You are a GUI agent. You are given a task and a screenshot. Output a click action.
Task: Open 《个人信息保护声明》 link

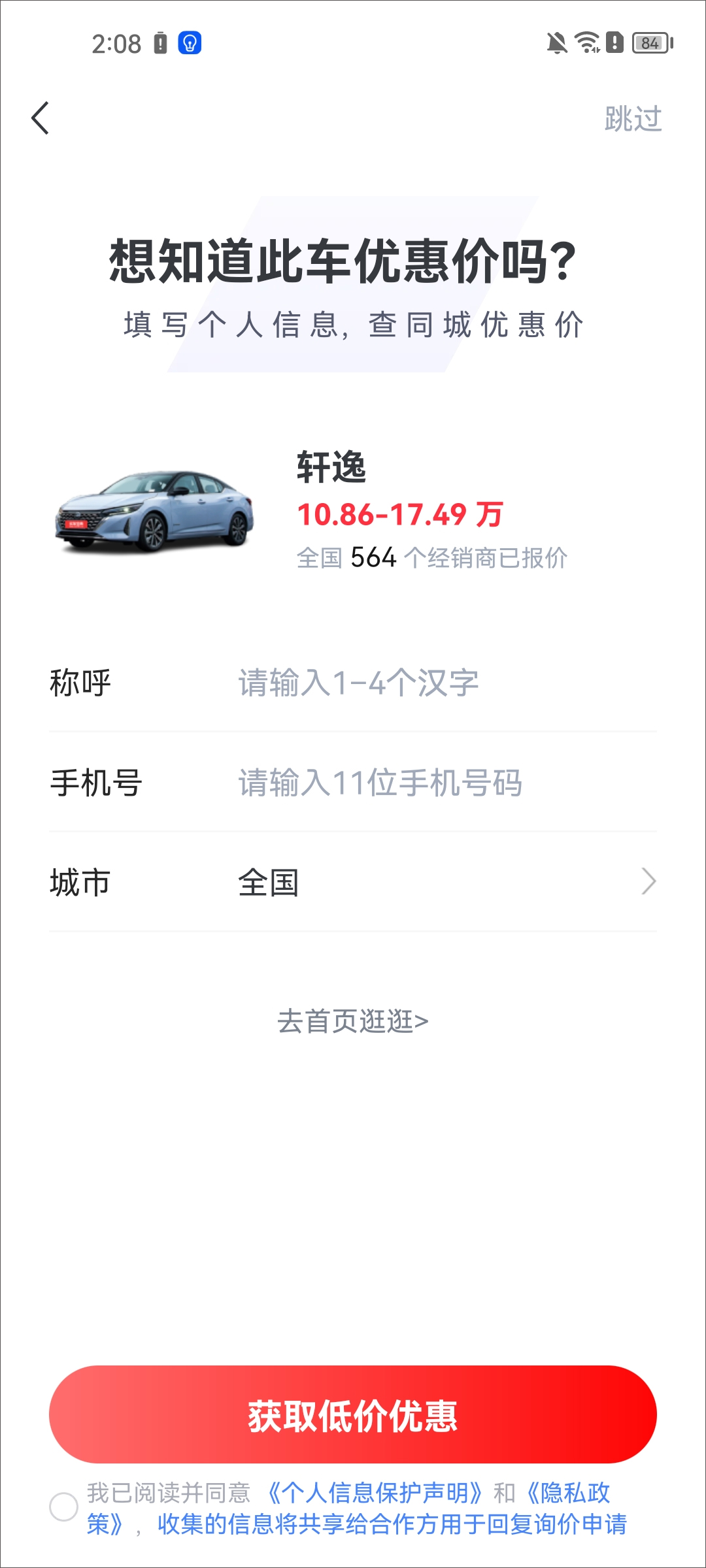click(376, 1492)
